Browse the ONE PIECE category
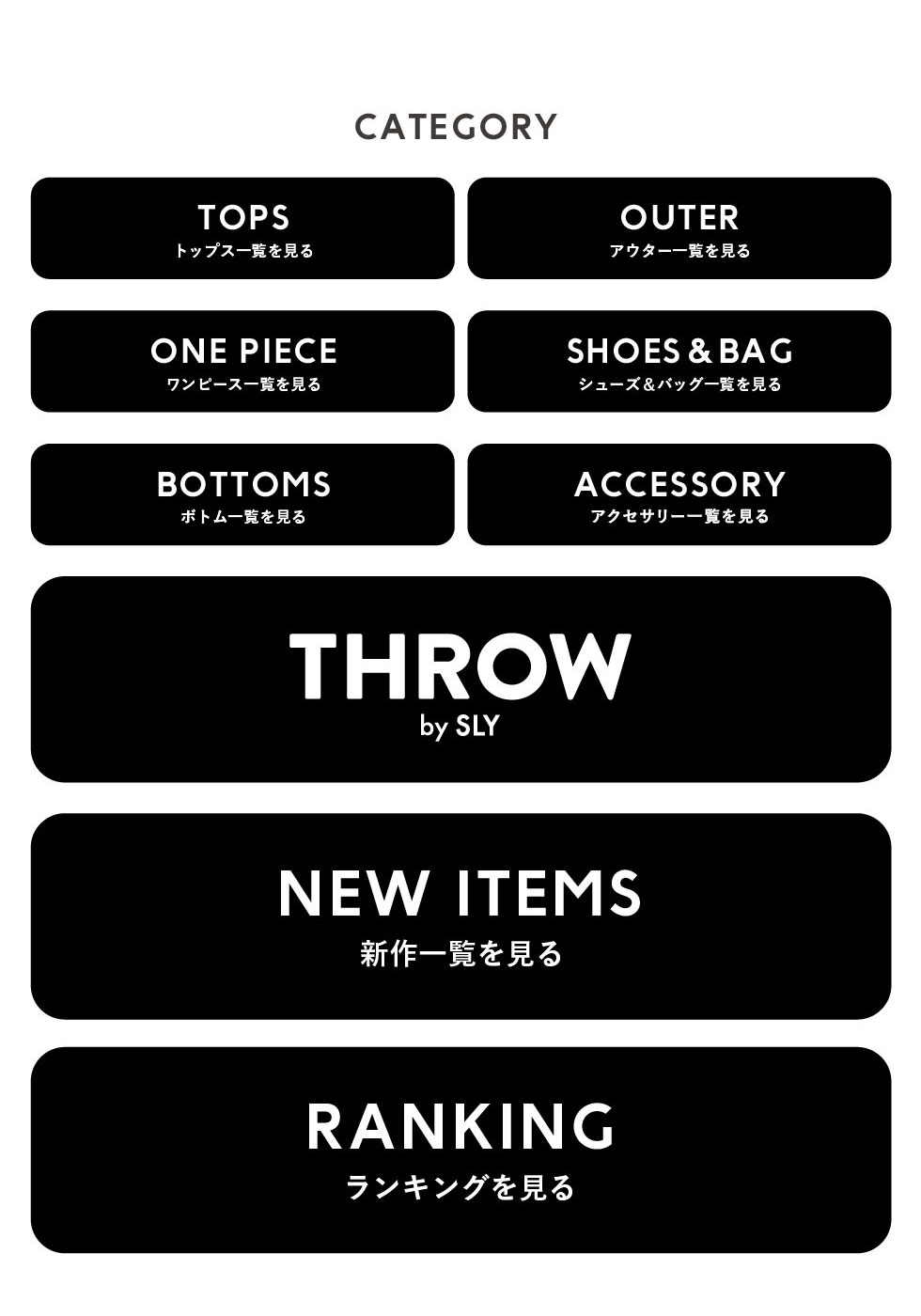This screenshot has width=921, height=1316. [242, 362]
